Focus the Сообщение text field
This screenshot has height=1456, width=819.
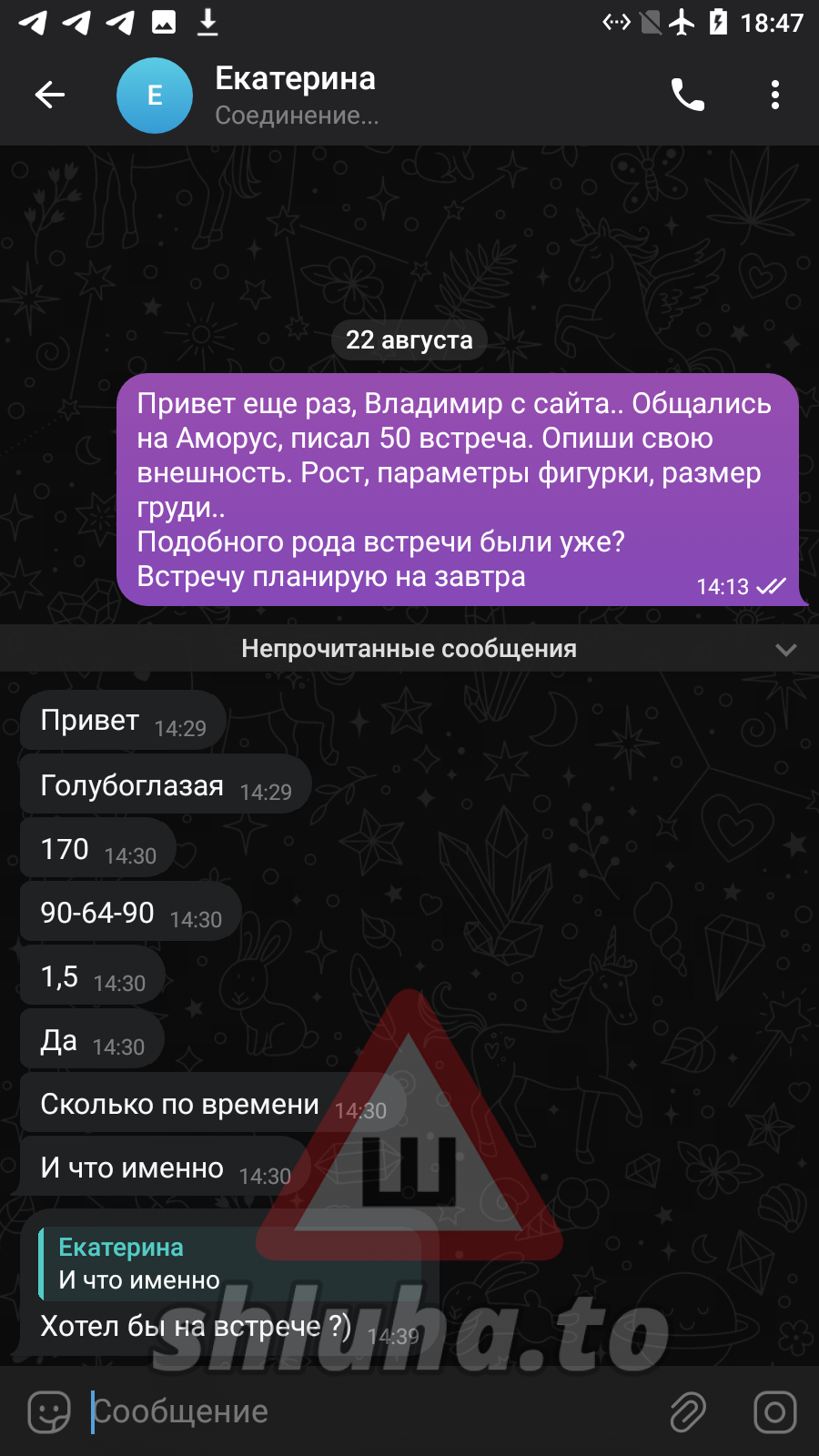pyautogui.click(x=364, y=1411)
